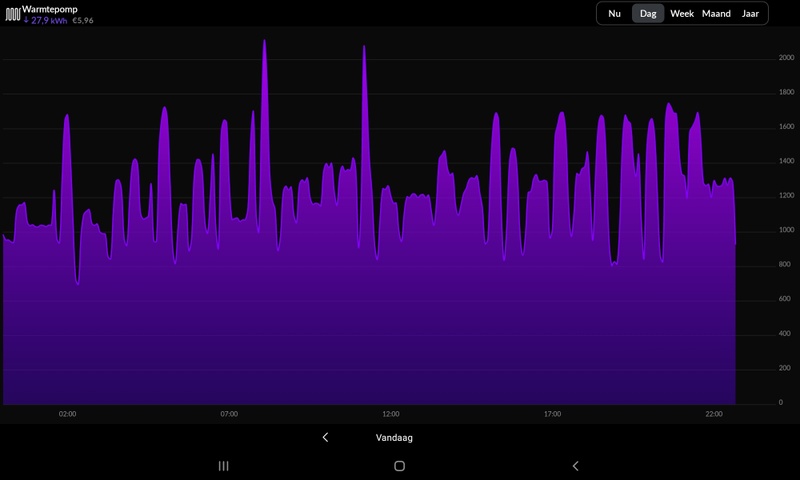800x480 pixels.
Task: Go to the previous day arrow
Action: click(x=325, y=437)
